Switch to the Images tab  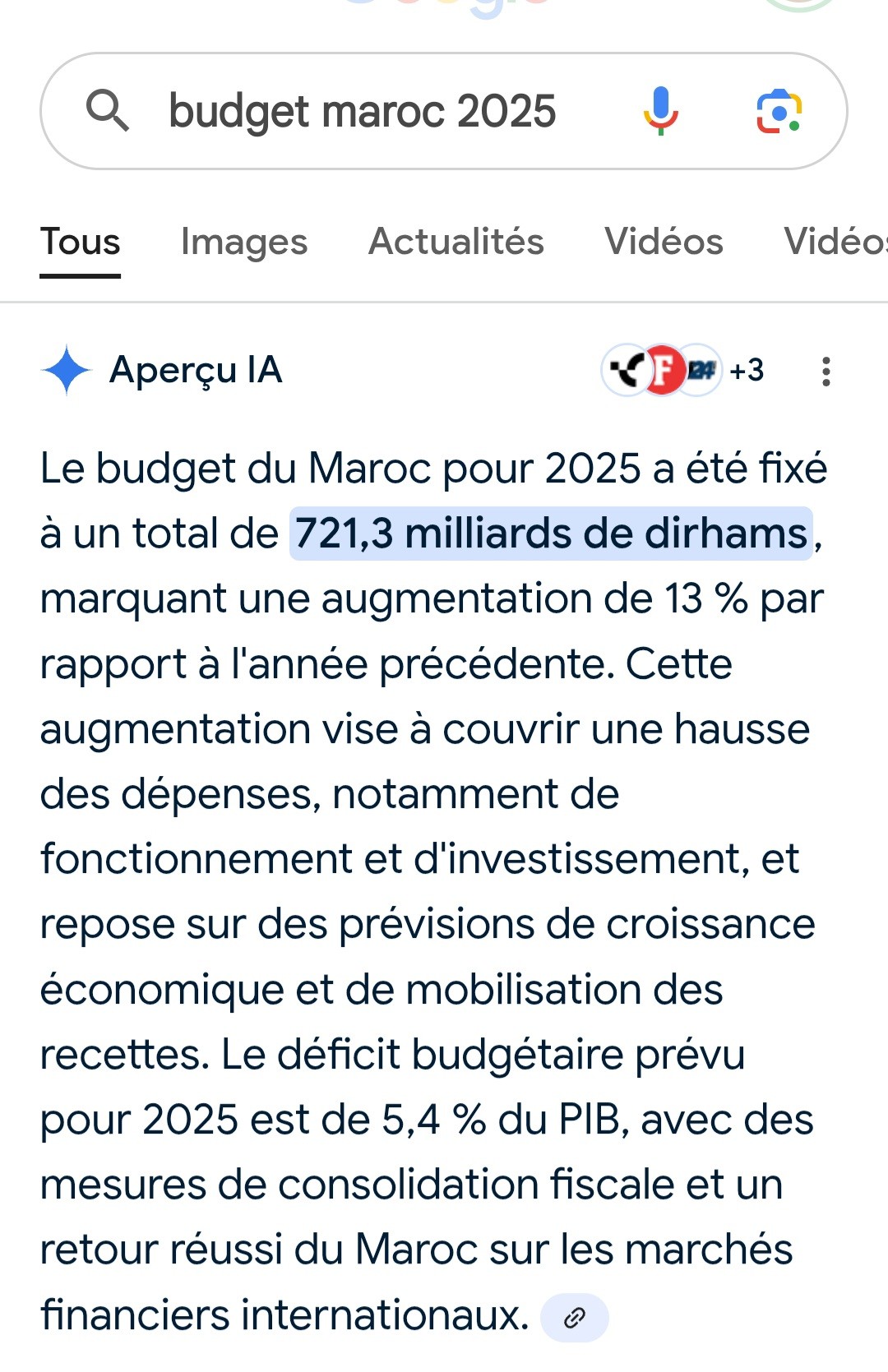243,242
